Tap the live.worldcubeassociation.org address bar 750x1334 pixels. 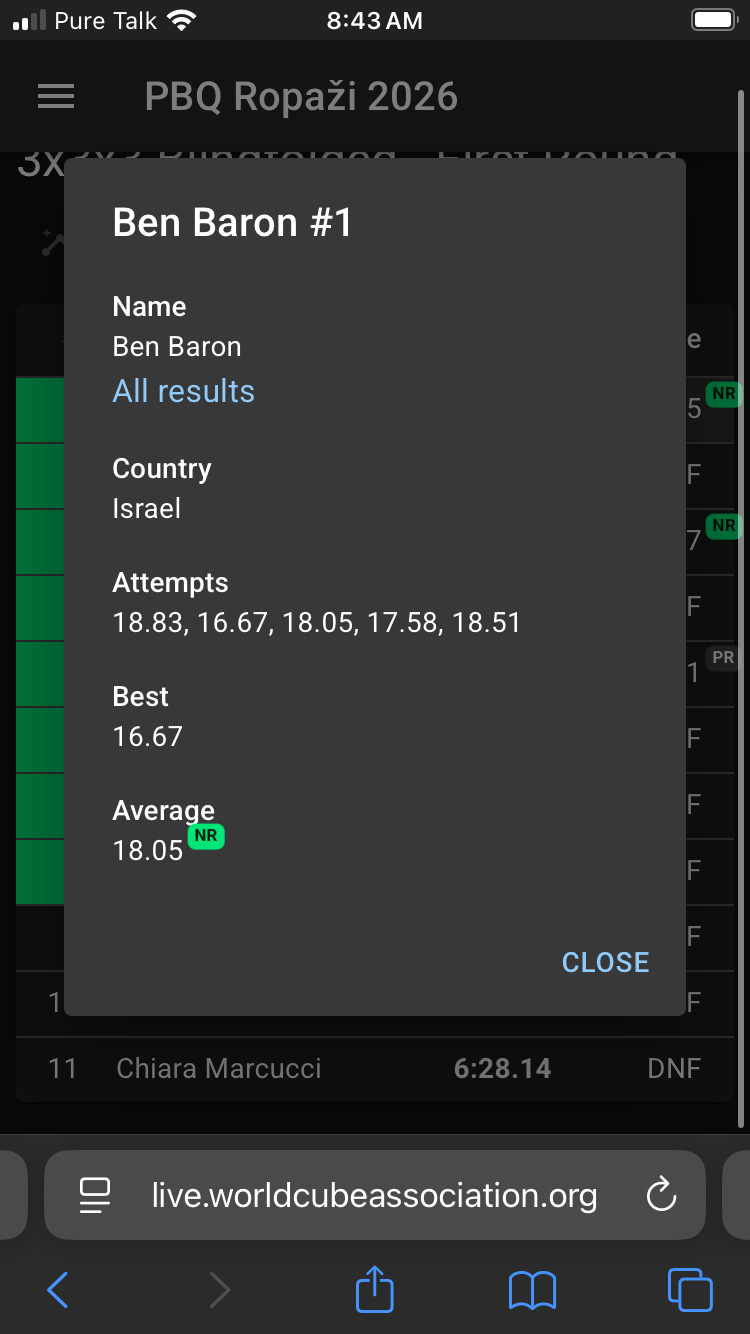tap(375, 1195)
